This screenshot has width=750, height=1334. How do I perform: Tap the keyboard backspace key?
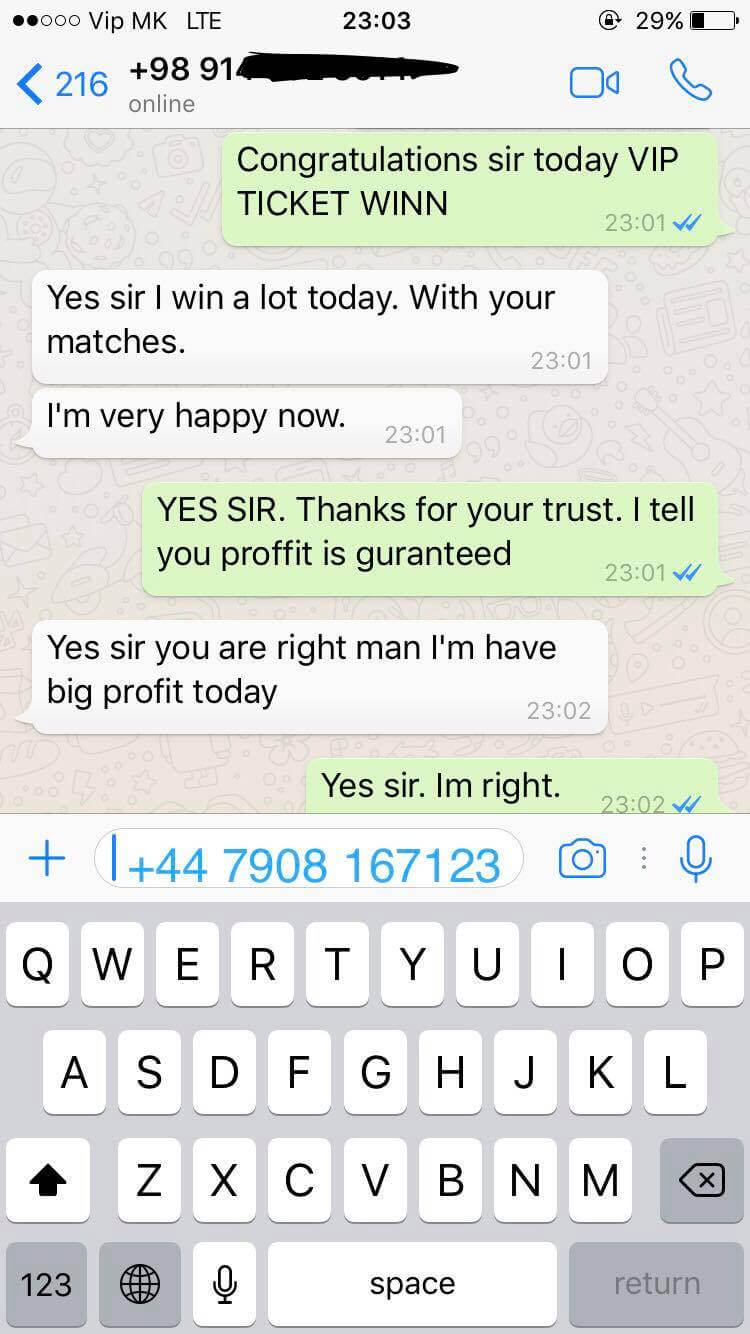[702, 1182]
